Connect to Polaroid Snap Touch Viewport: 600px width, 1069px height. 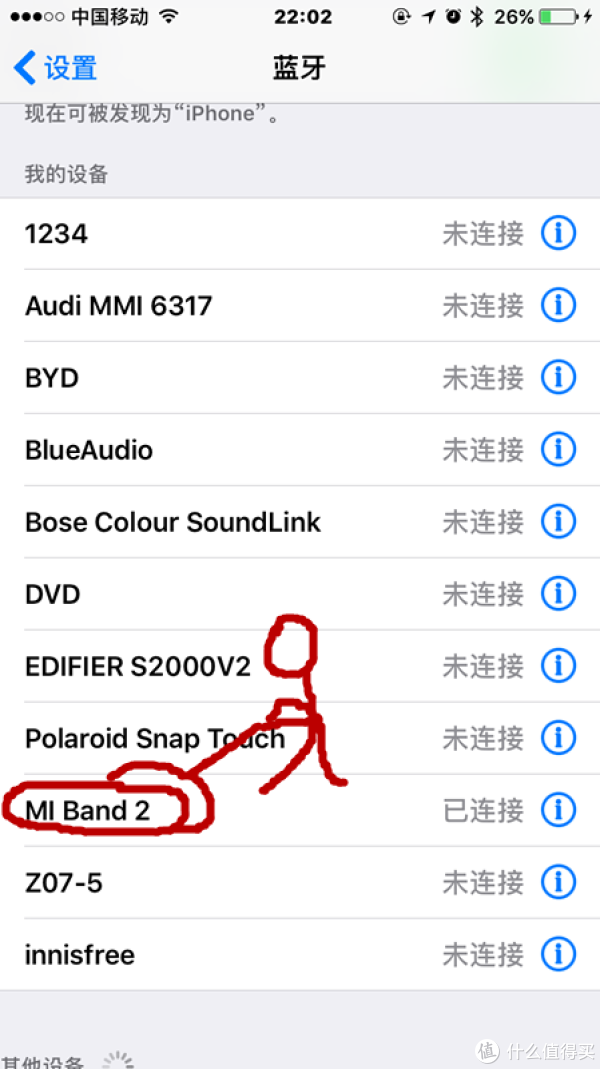[300, 738]
